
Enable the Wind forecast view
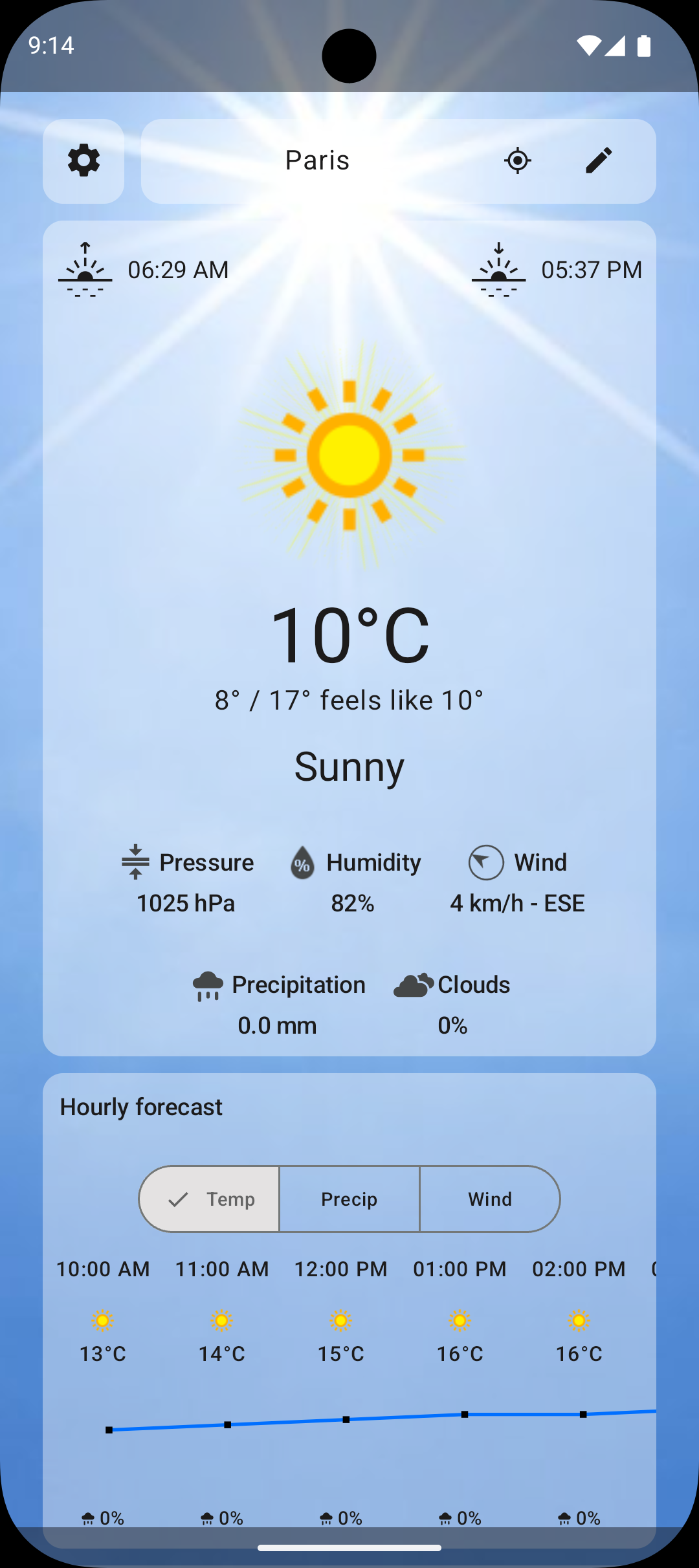point(489,1199)
